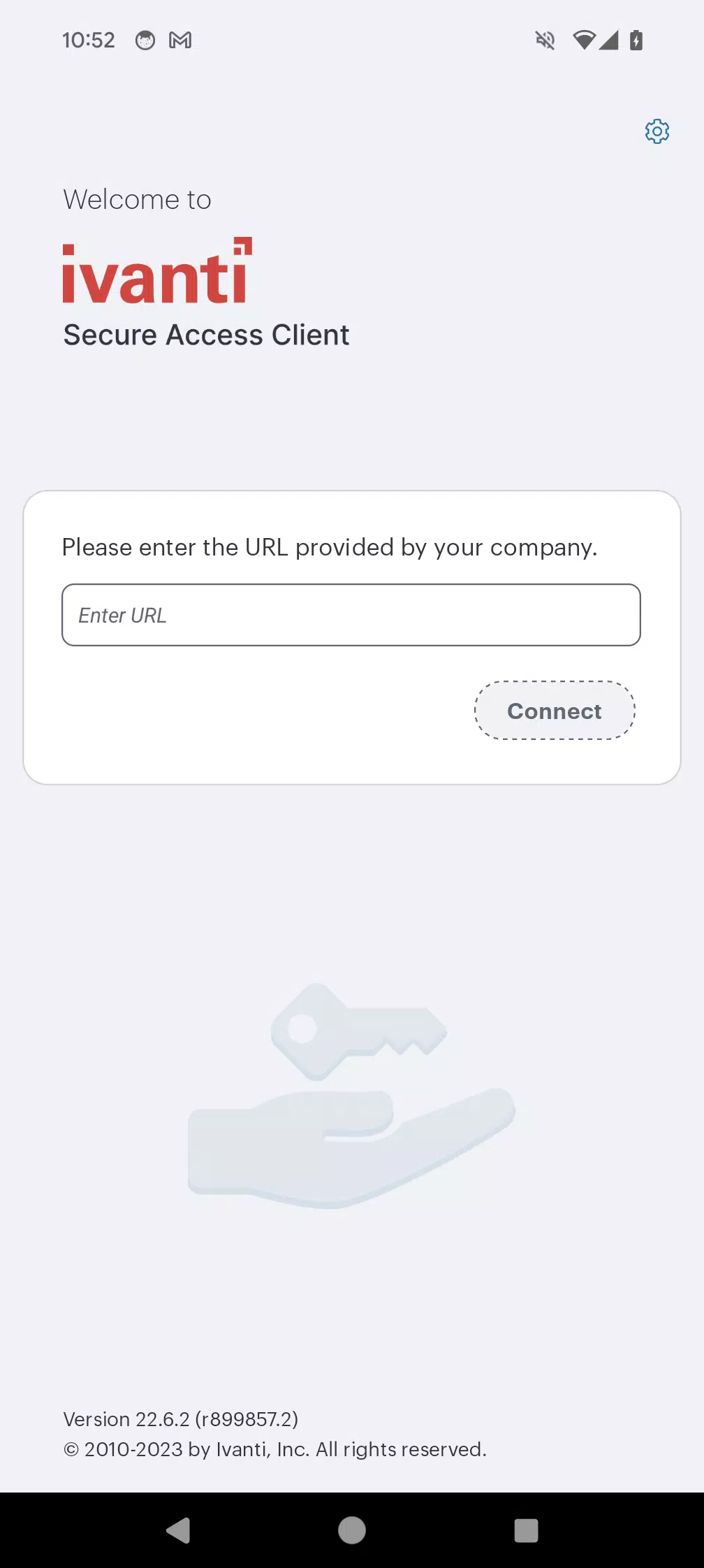Click the battery status icon

coord(636,40)
